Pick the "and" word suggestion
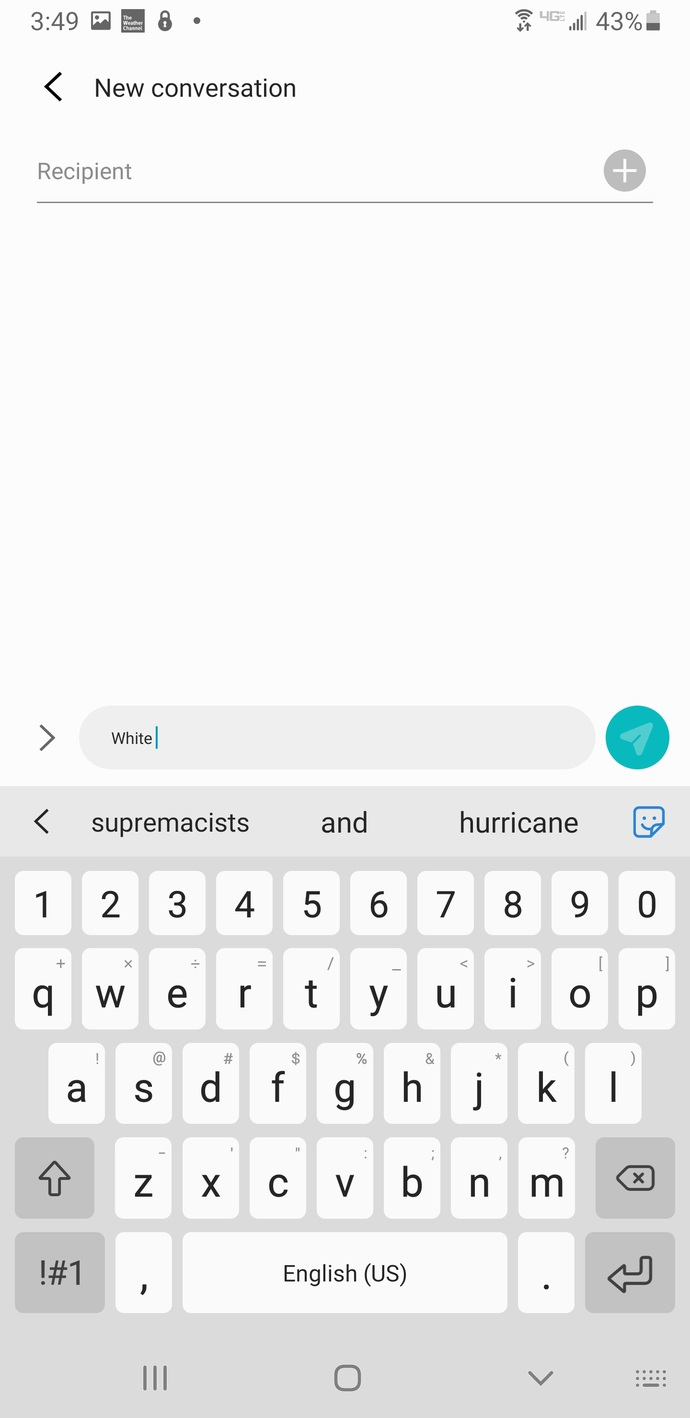This screenshot has height=1418, width=690. (344, 823)
